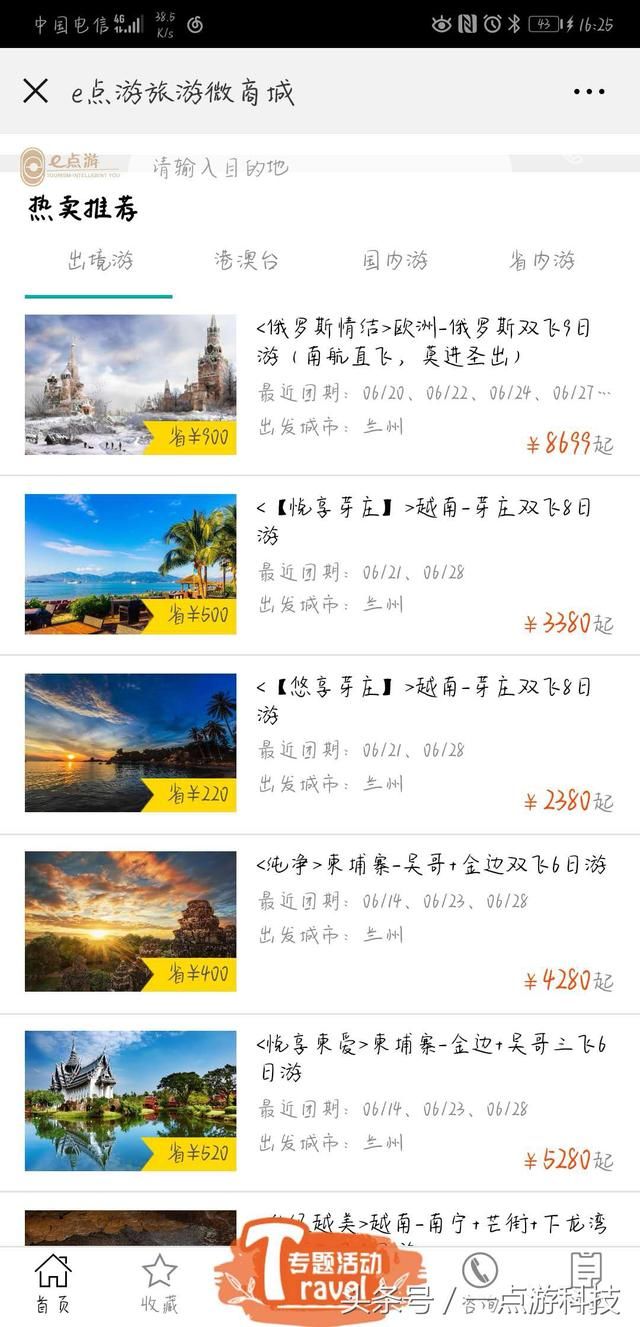Switch to the 国内游 tab
Screen dimensions: 640x1327
tap(394, 261)
